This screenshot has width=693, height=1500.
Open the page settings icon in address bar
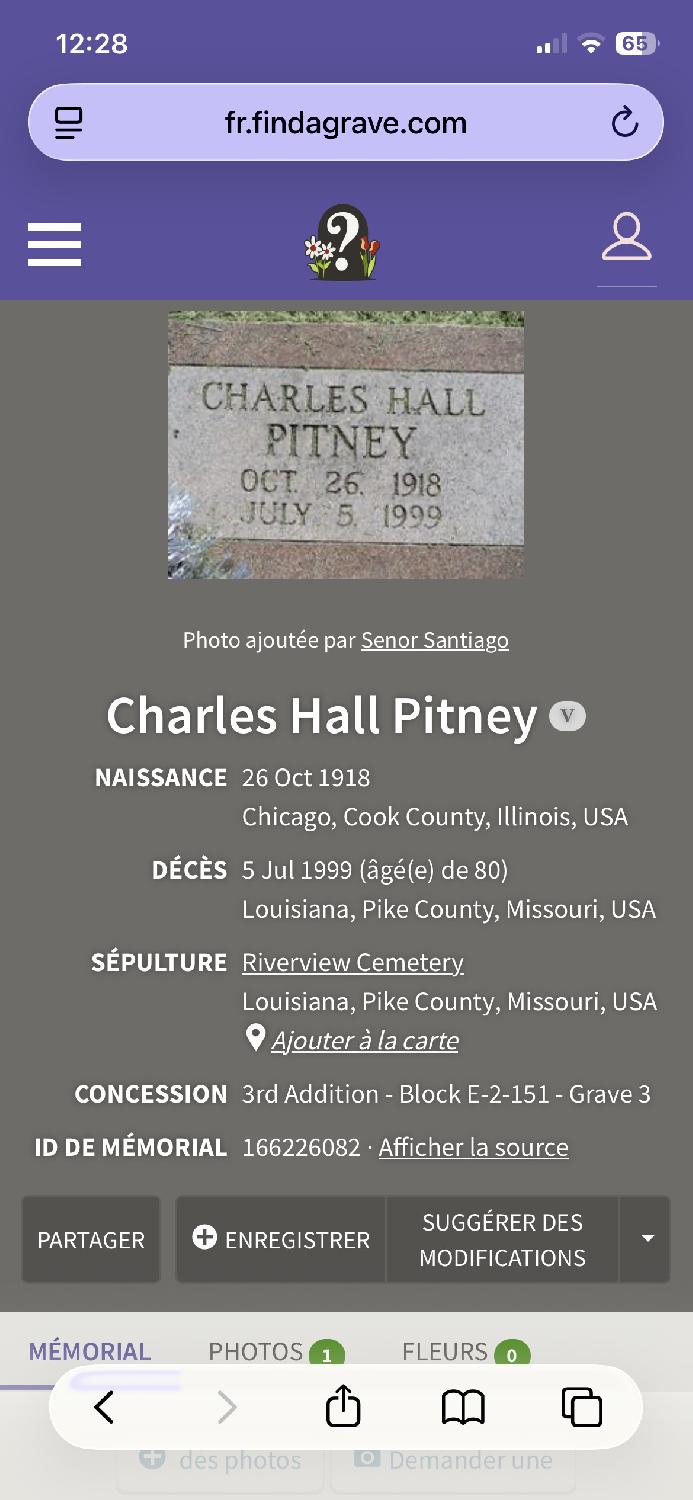pos(69,123)
